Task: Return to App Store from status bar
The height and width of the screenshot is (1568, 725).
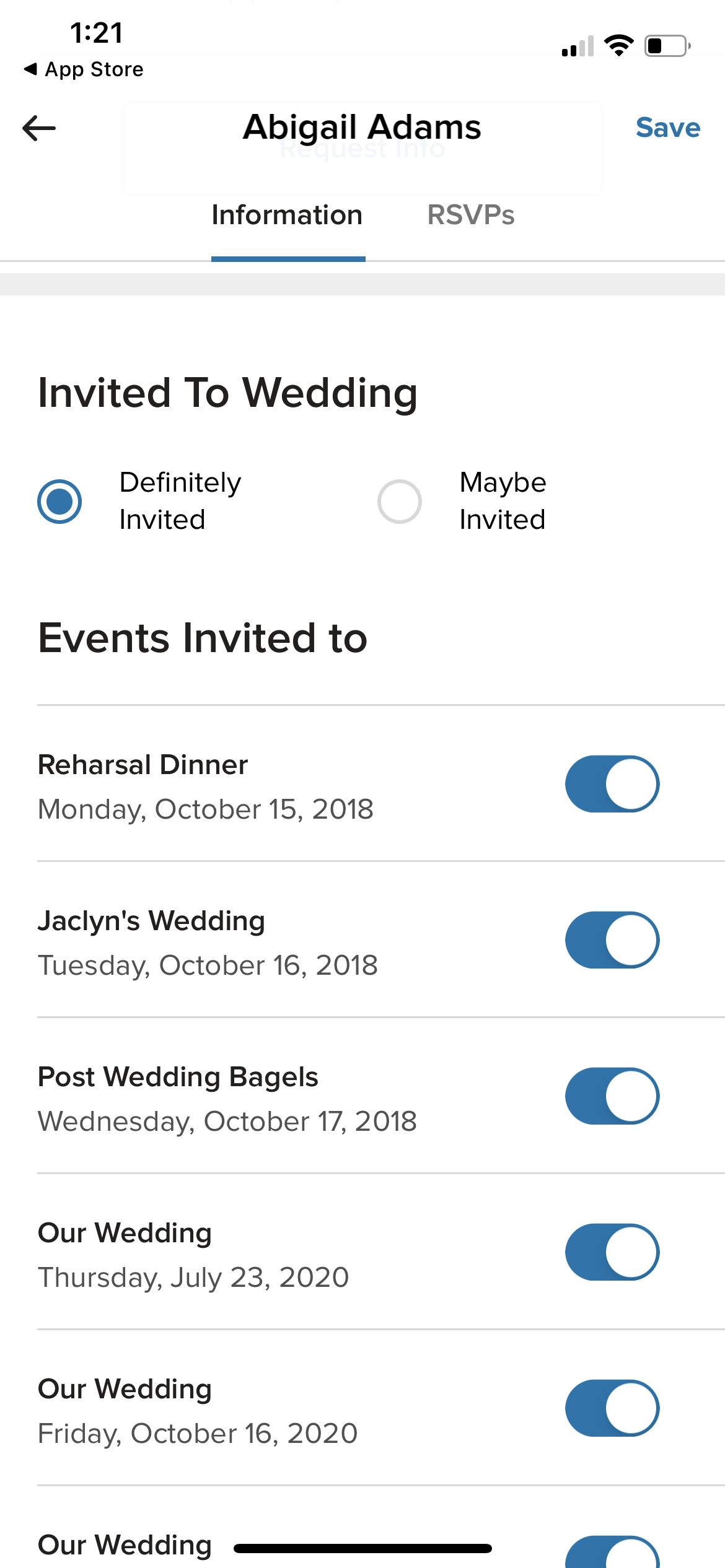Action: tap(84, 69)
